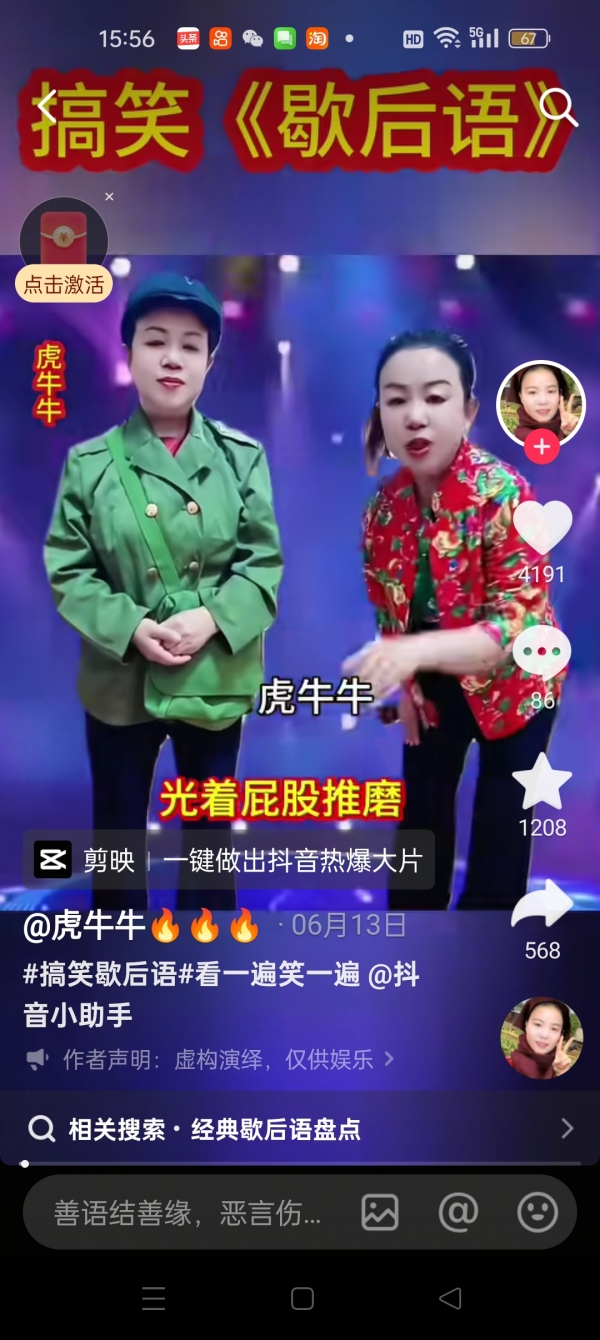This screenshot has height=1340, width=600.
Task: Follow the creator with the plus button
Action: [542, 447]
